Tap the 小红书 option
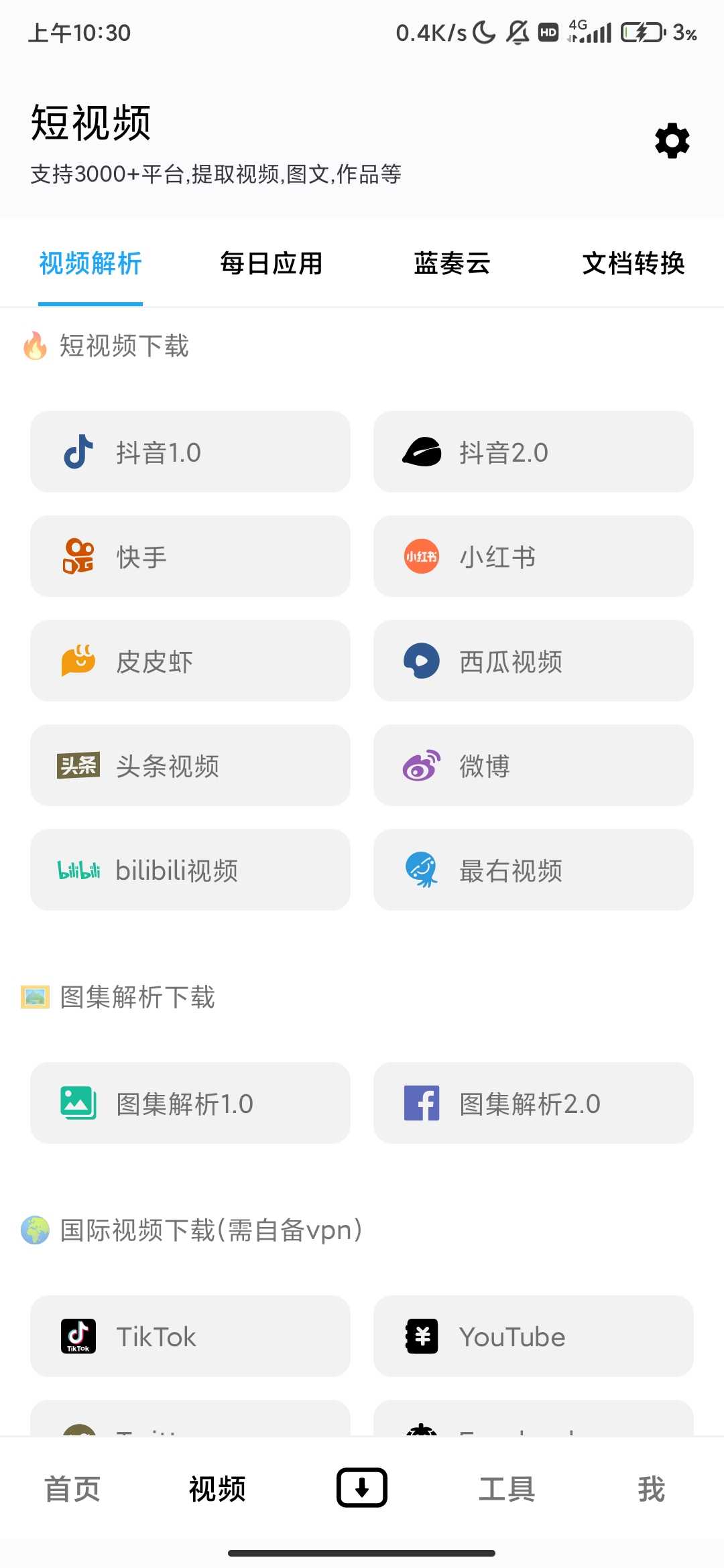The width and height of the screenshot is (724, 1568). pos(534,557)
